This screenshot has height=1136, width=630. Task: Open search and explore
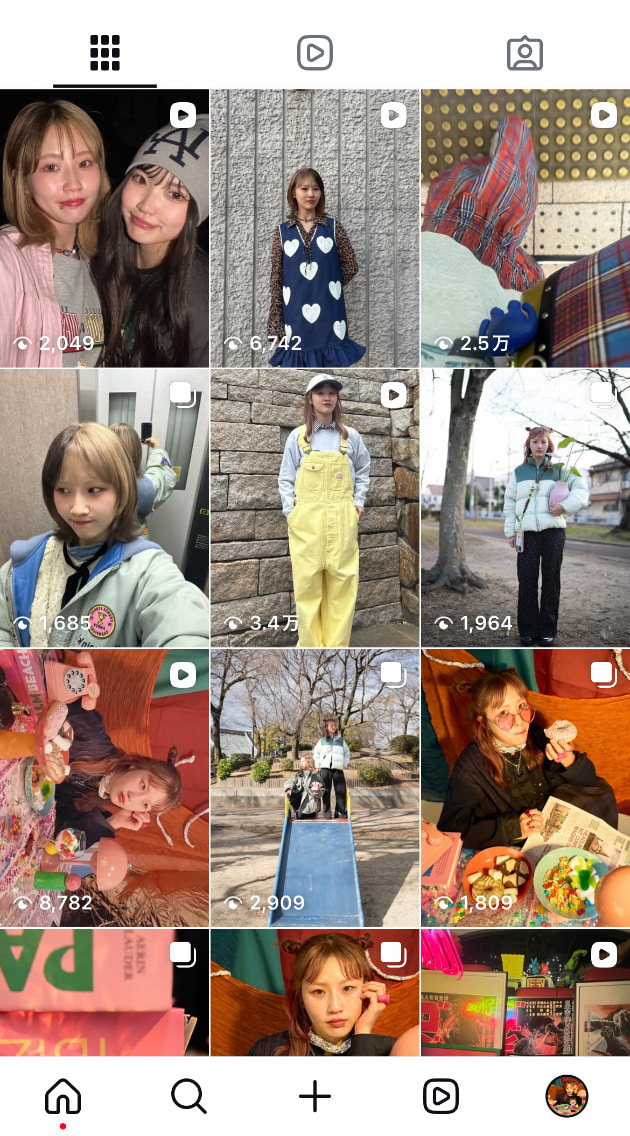[189, 1096]
